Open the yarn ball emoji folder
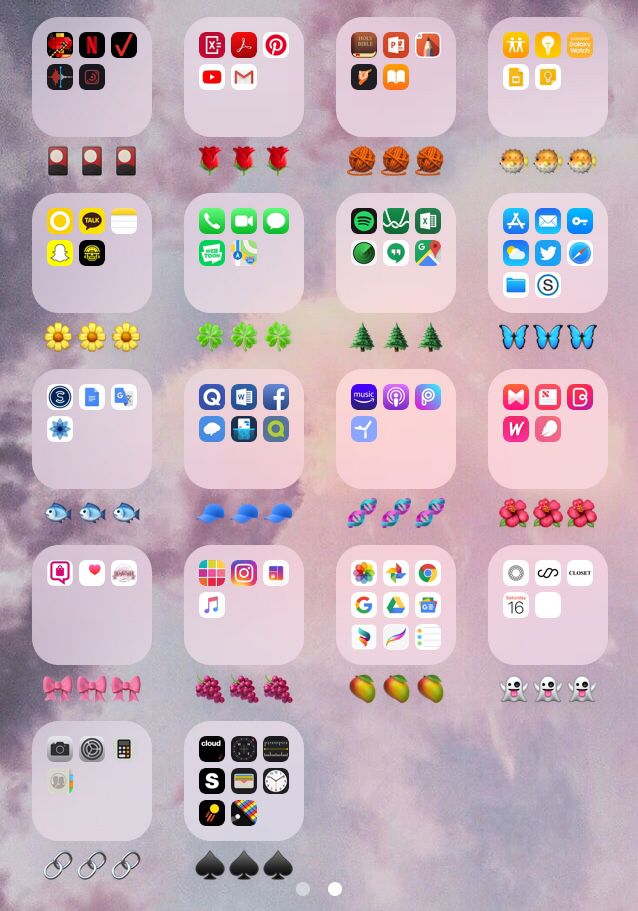The height and width of the screenshot is (911, 638). [396, 78]
